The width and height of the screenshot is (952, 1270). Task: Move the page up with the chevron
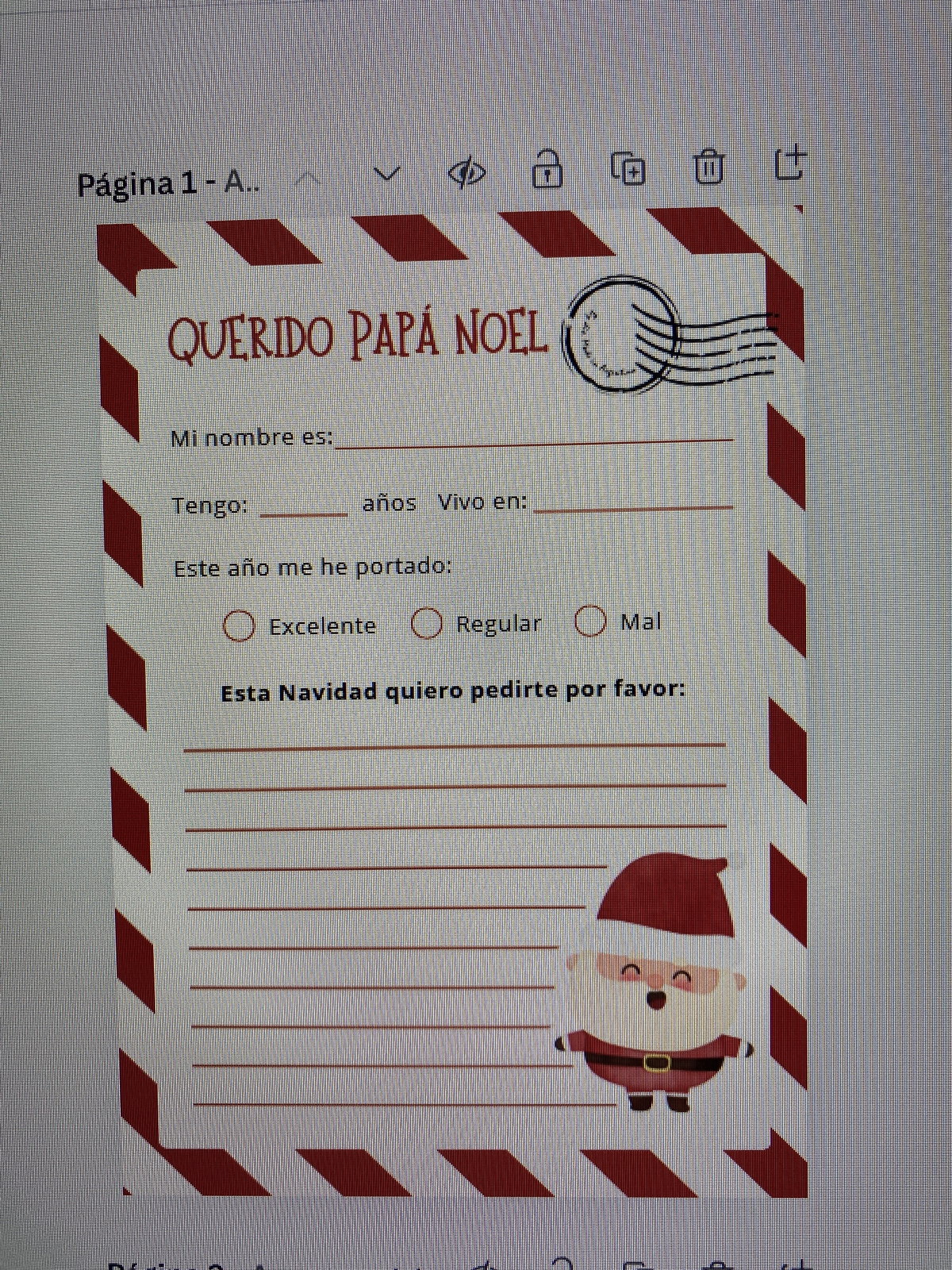click(308, 178)
